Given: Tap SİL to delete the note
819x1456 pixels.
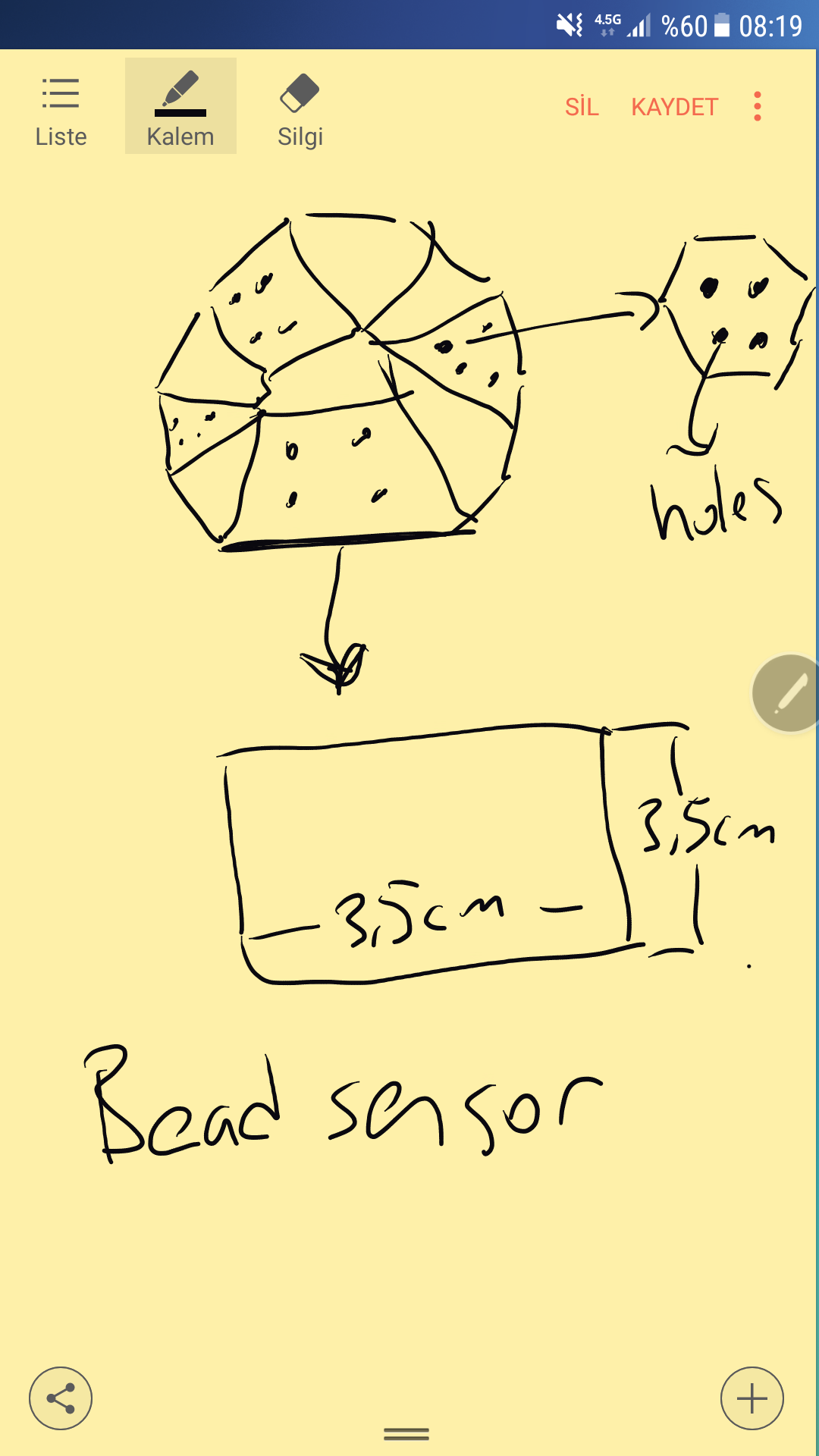Looking at the screenshot, I should (582, 107).
